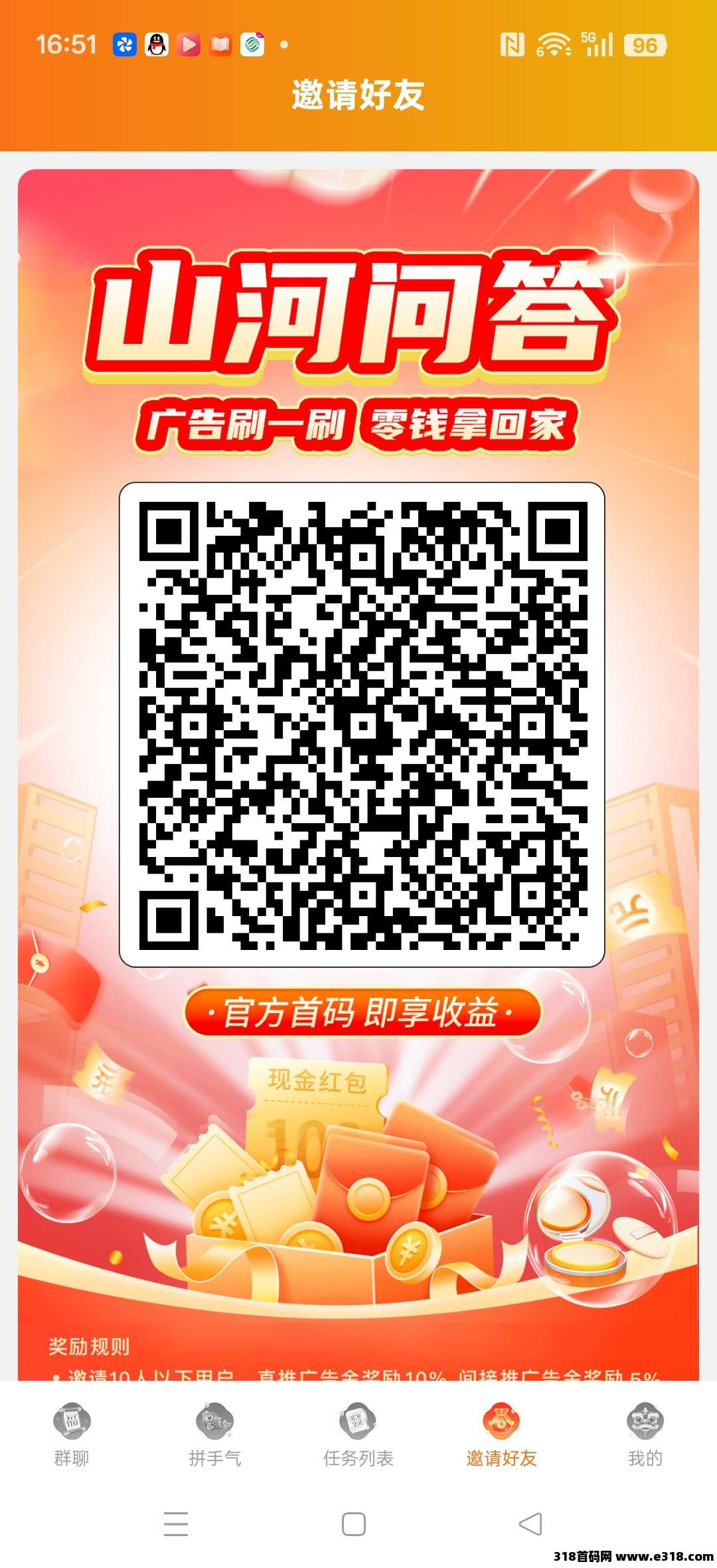
Task: Go to the system home screen
Action: [x=353, y=1524]
